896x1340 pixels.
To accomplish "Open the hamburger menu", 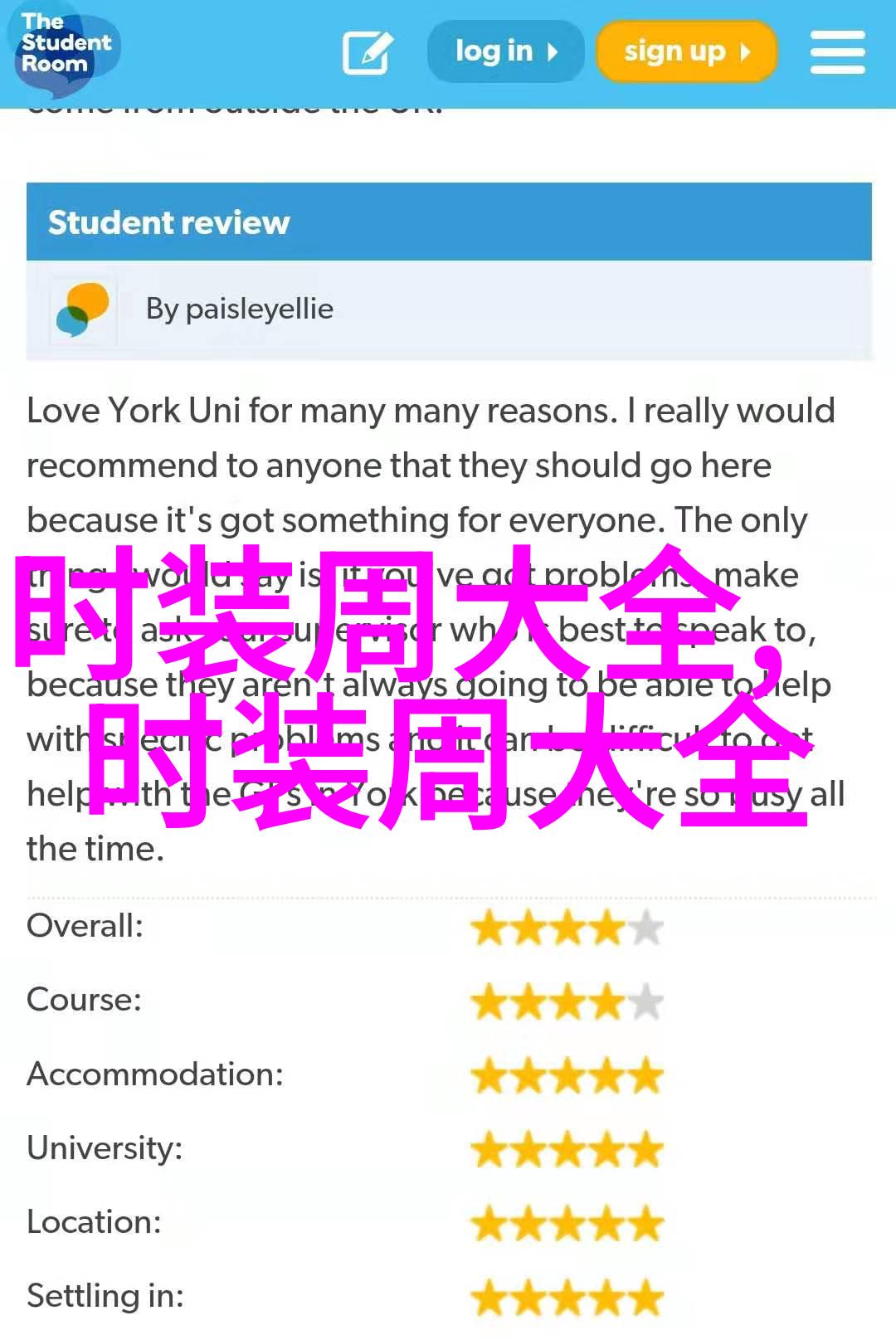I will 837,52.
